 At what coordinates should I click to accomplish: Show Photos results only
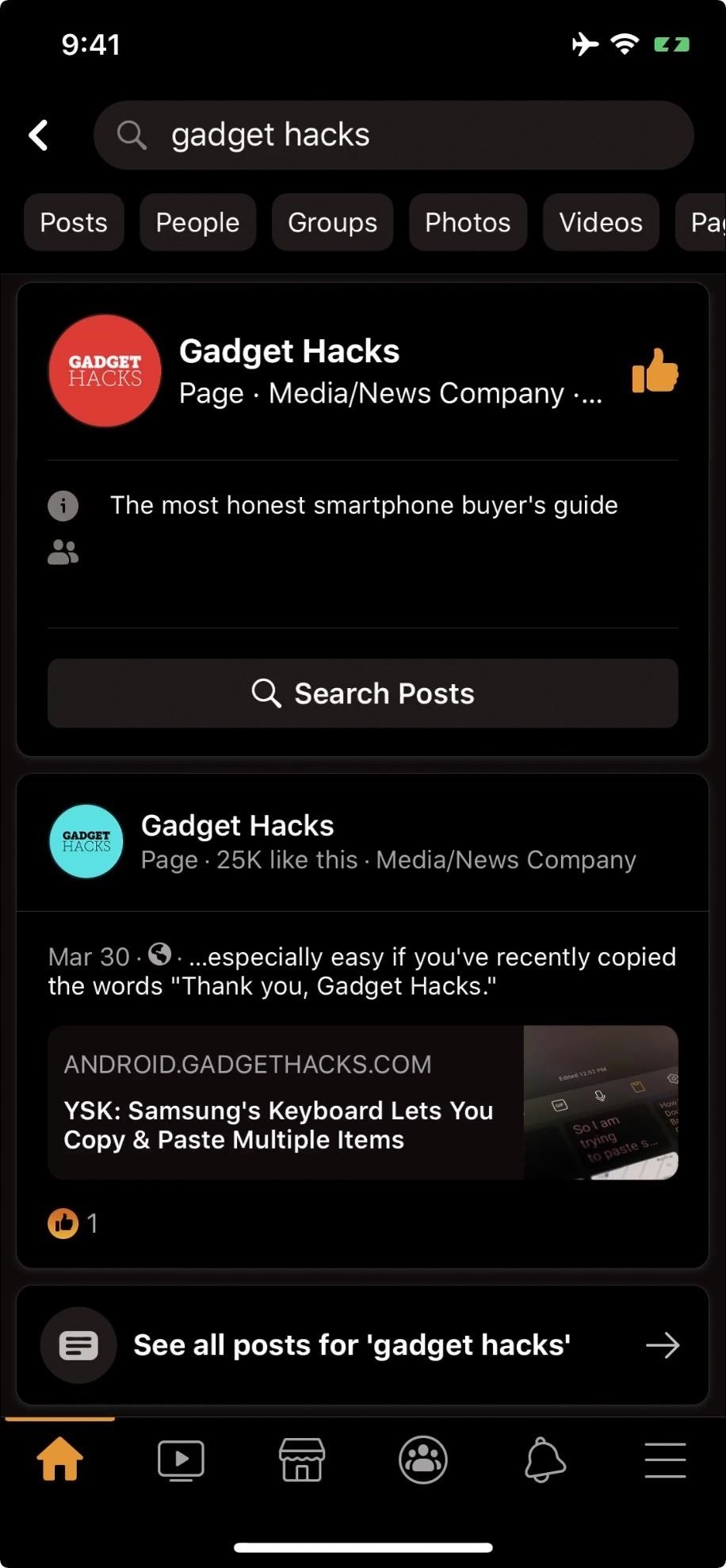468,222
